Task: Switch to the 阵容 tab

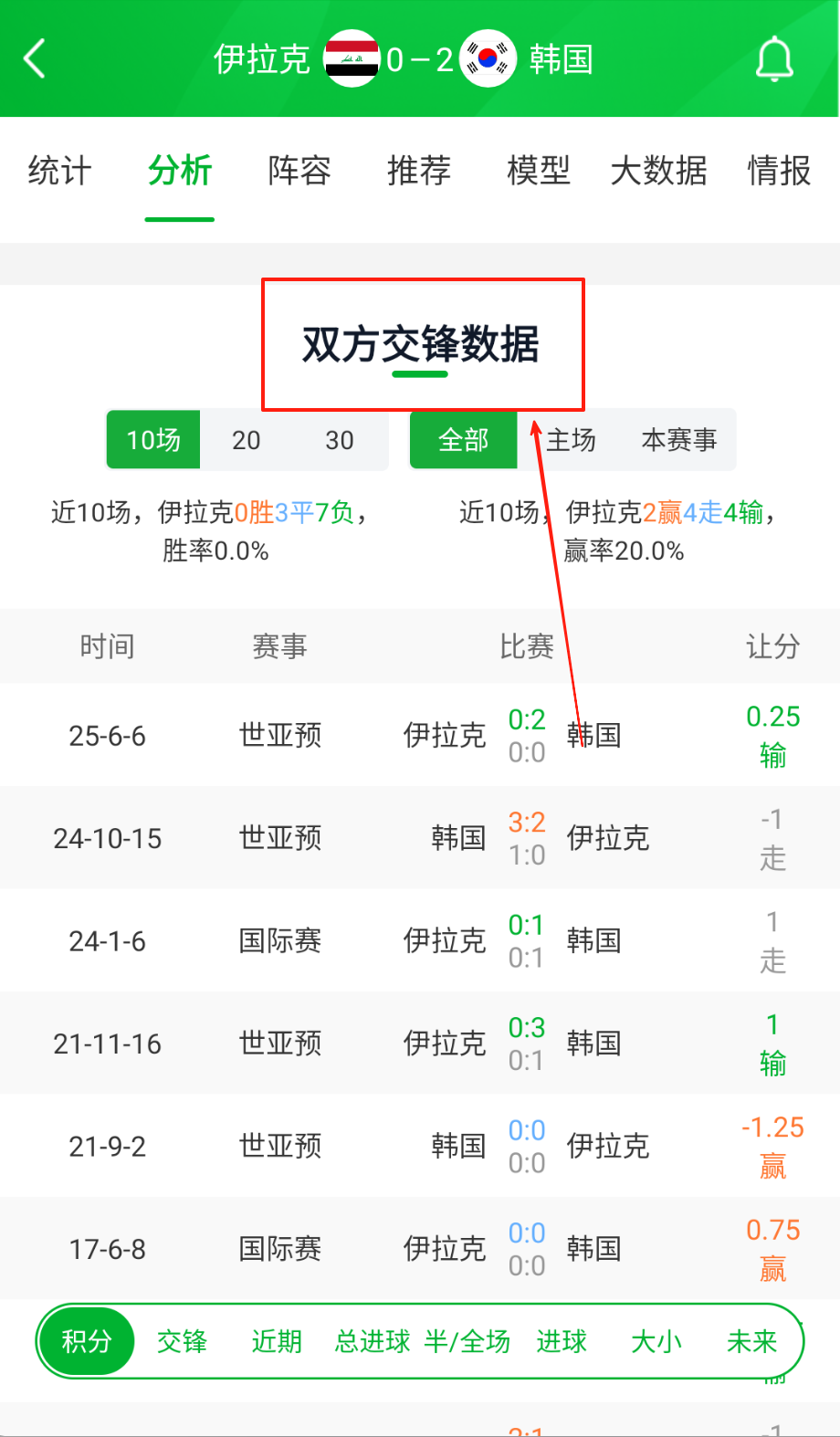Action: [x=299, y=171]
